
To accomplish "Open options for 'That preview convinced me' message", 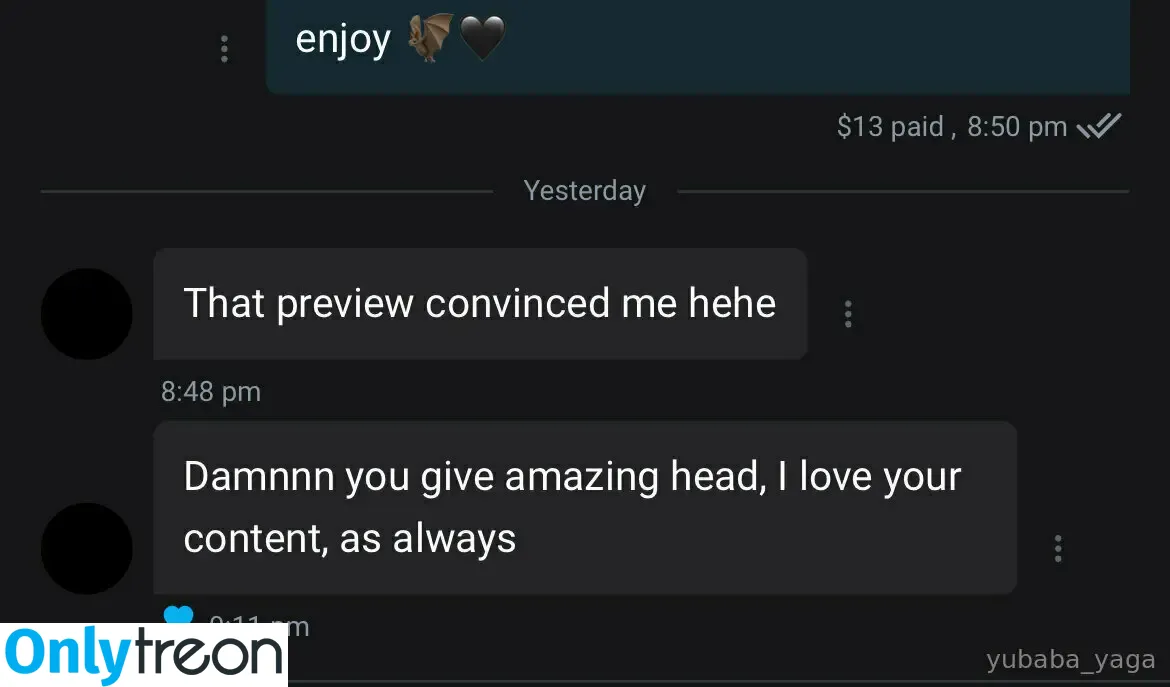I will click(848, 314).
